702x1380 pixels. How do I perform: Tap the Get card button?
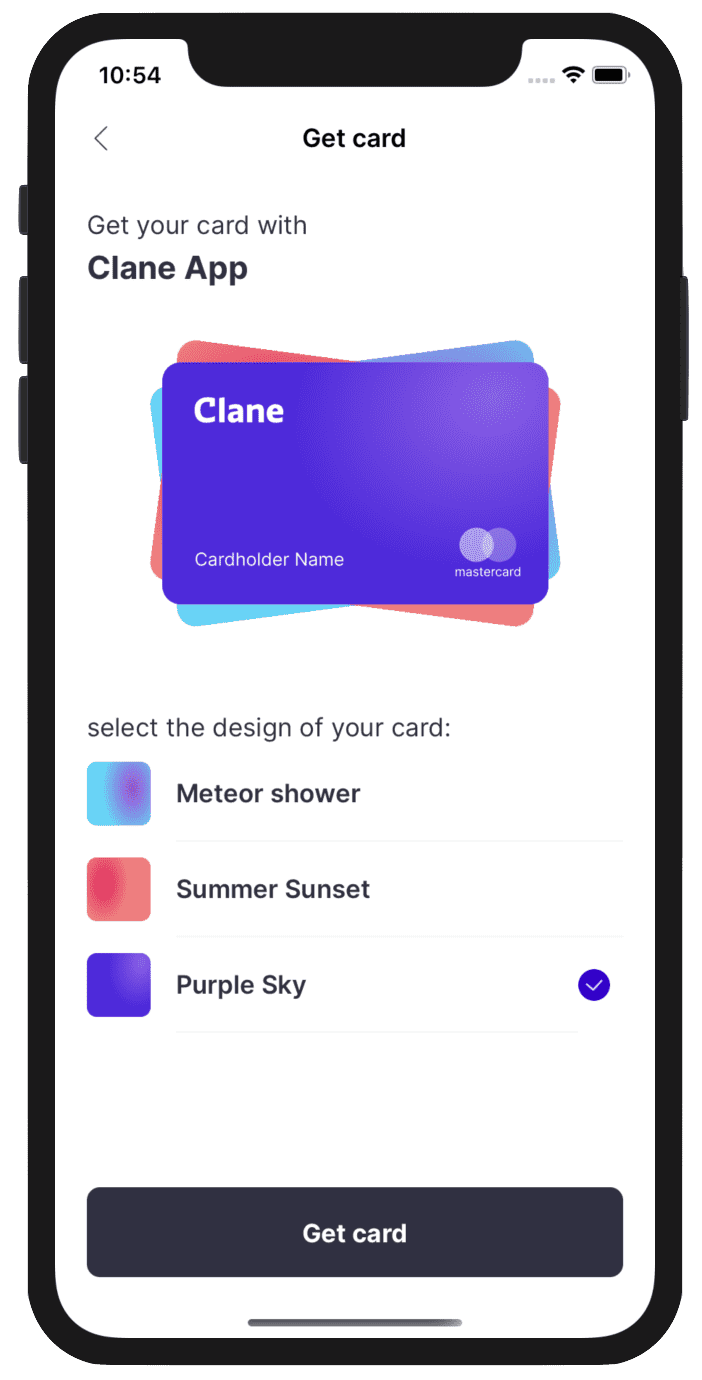[354, 1232]
